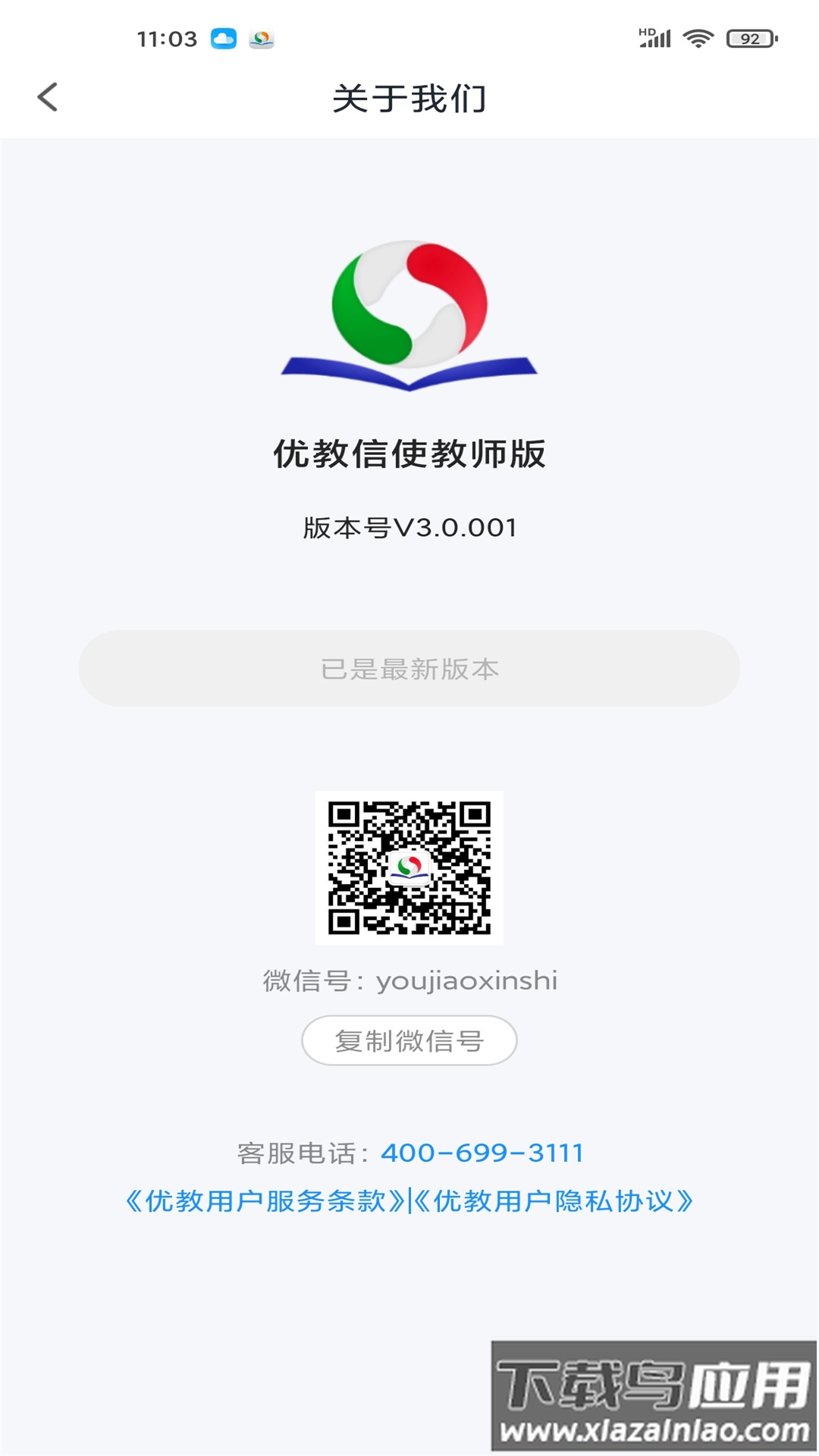Tap the 关于我们 page title
This screenshot has width=819, height=1456.
(x=409, y=97)
